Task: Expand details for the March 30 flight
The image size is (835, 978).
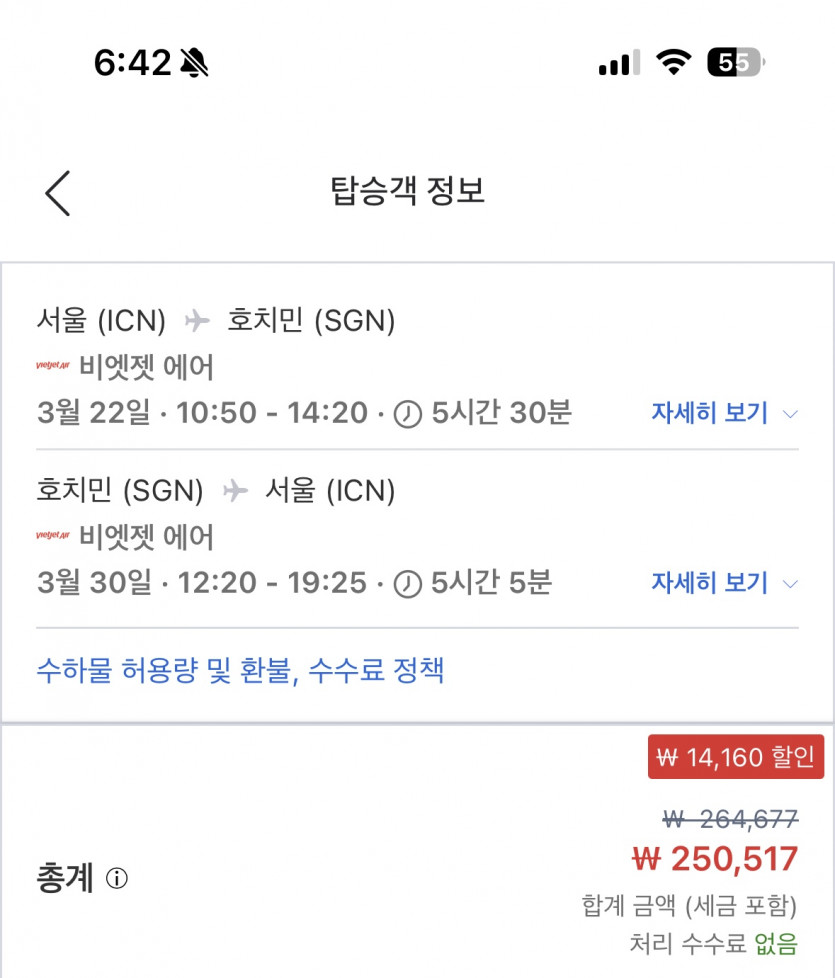Action: click(x=724, y=582)
